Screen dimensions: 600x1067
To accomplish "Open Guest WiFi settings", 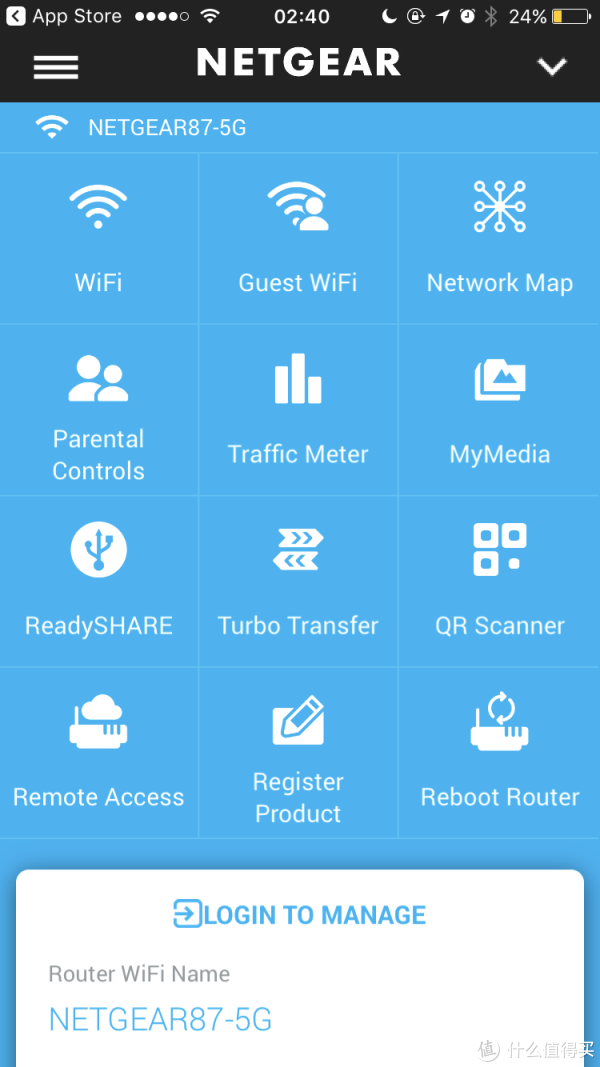I will tap(298, 238).
